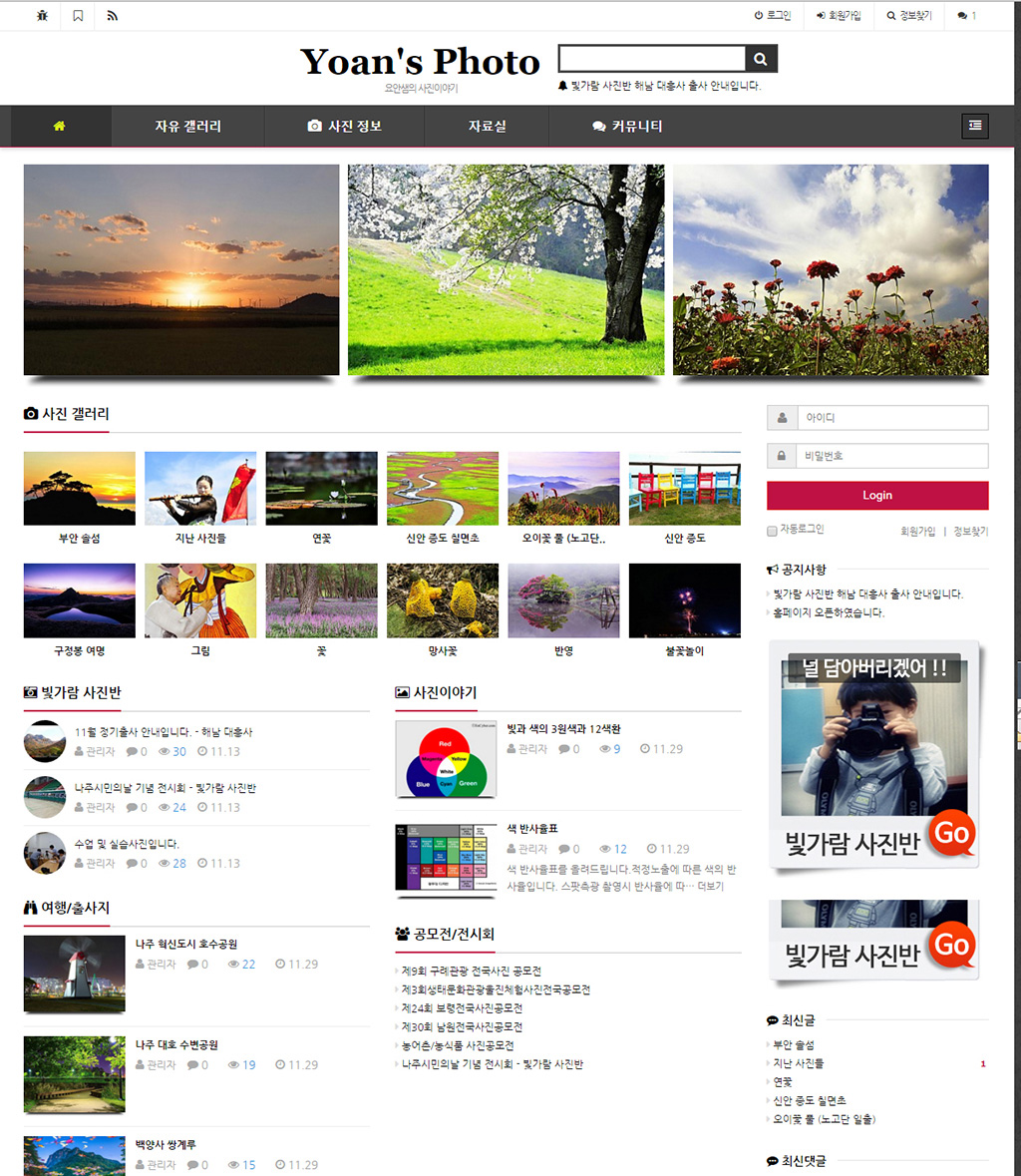Open the 불꽃놀이 gallery thumbnail

point(684,600)
